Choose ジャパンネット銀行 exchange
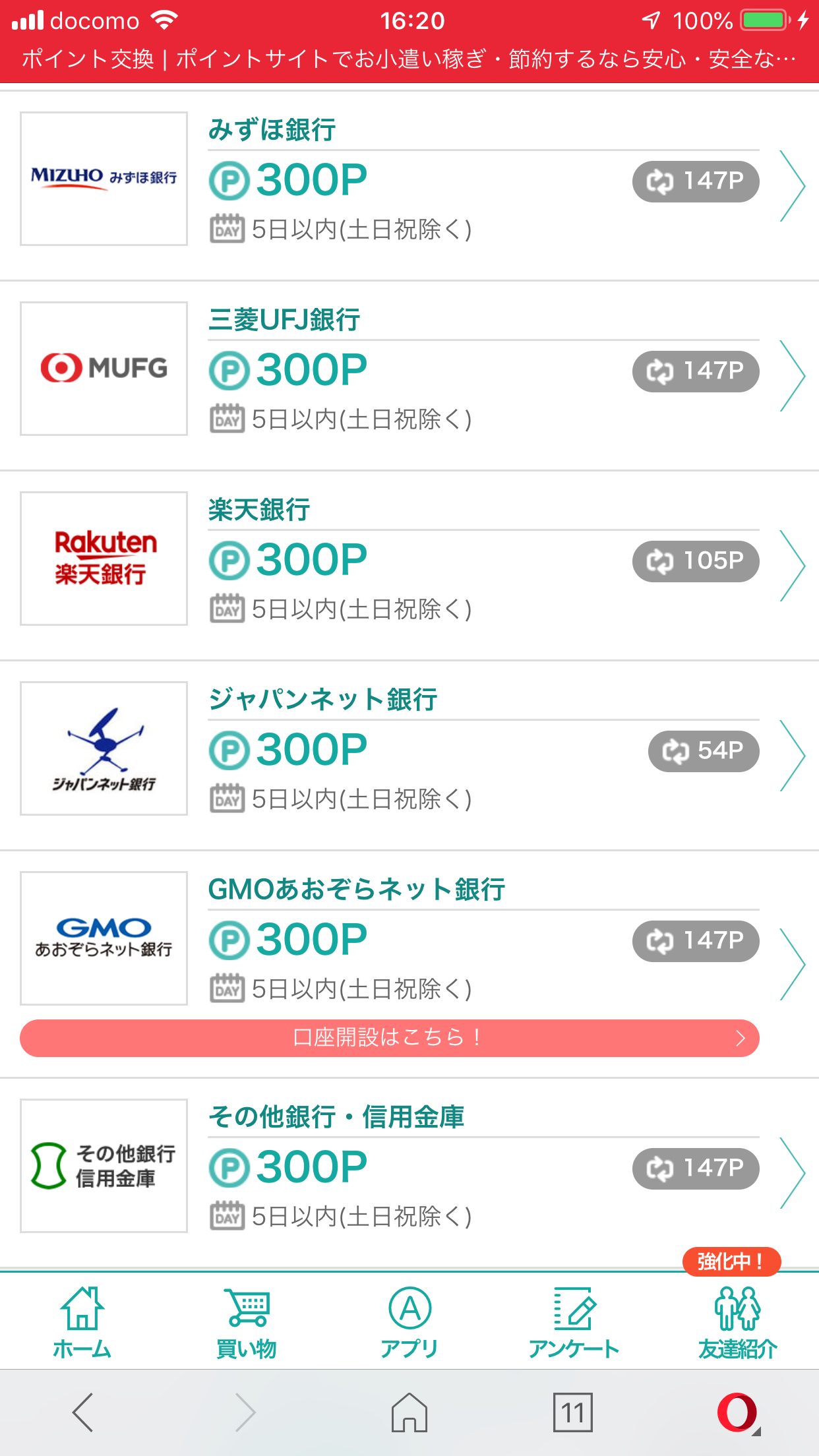This screenshot has height=1456, width=819. (409, 755)
